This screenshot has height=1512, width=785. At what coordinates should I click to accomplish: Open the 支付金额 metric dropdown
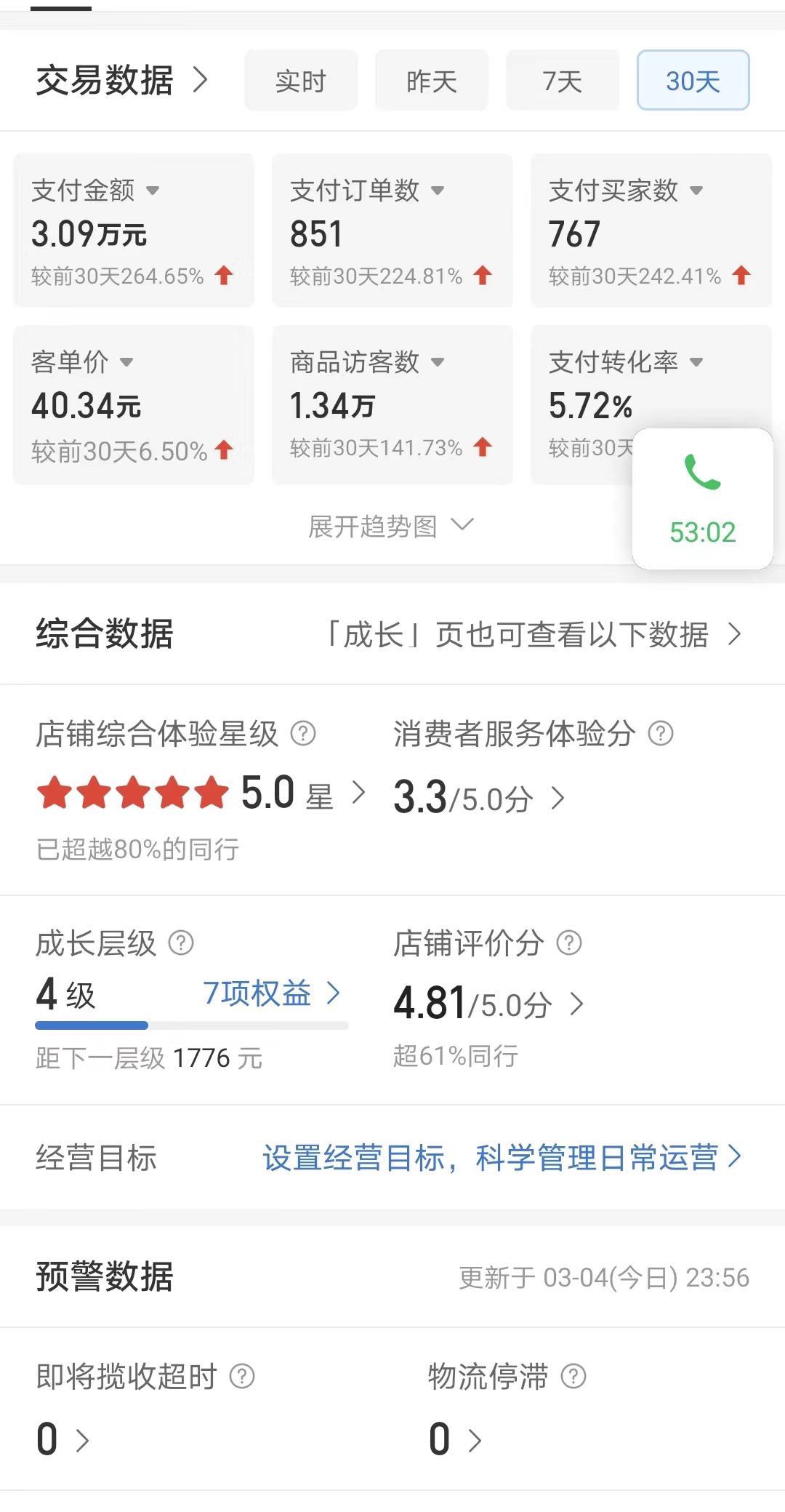153,191
